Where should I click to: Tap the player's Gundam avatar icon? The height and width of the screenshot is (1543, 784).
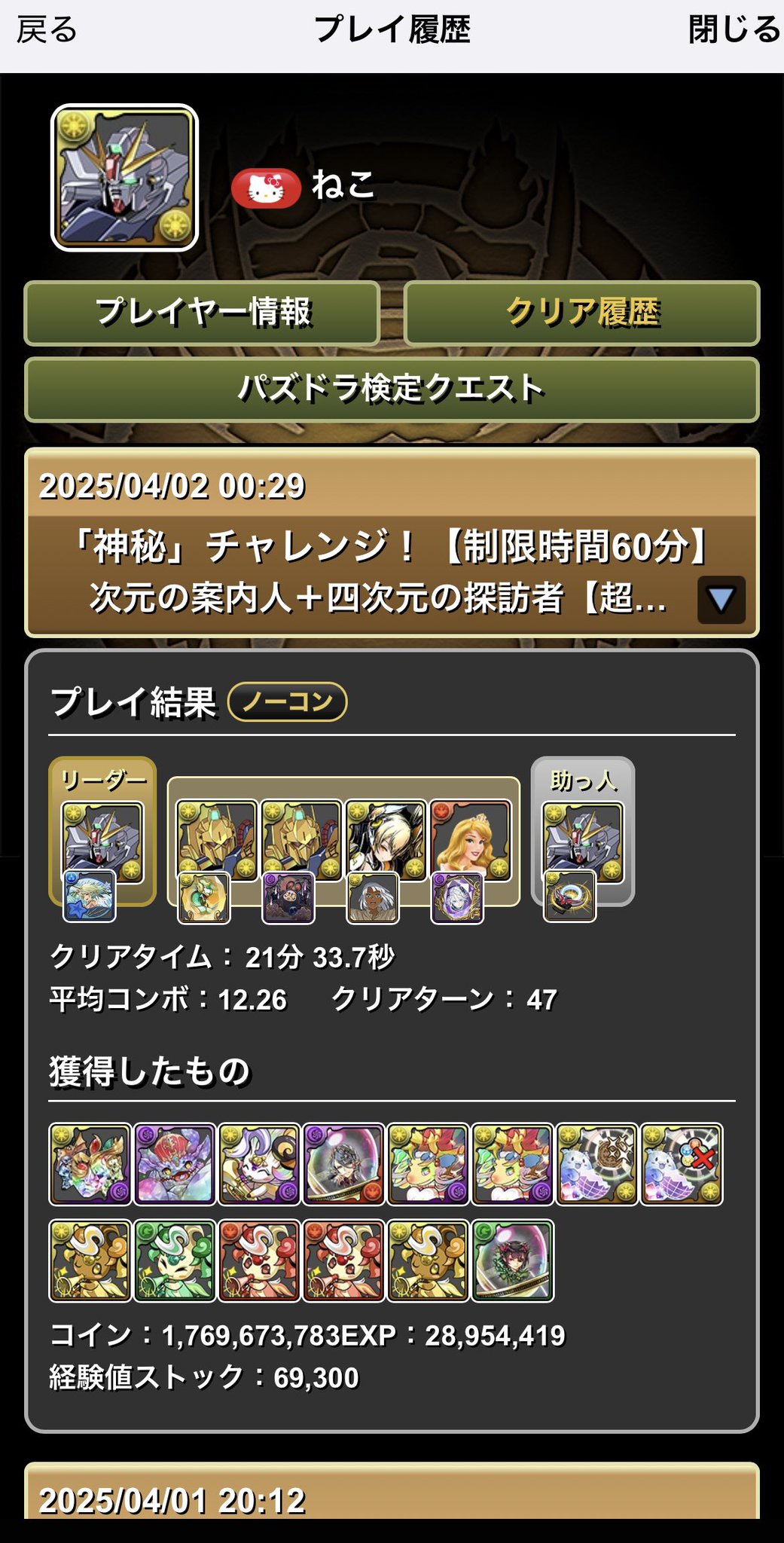pos(124,178)
